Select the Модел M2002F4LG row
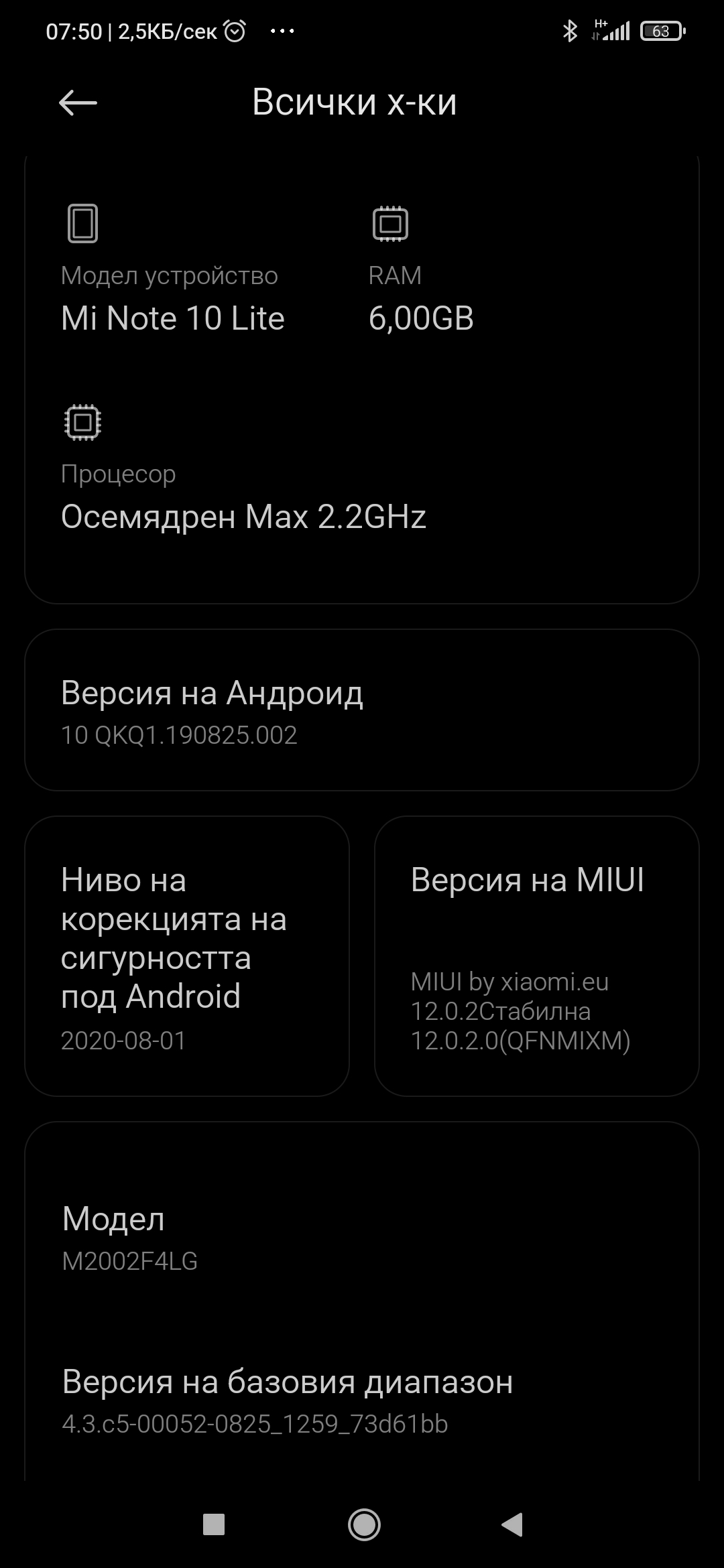724x1568 pixels. 362,1238
